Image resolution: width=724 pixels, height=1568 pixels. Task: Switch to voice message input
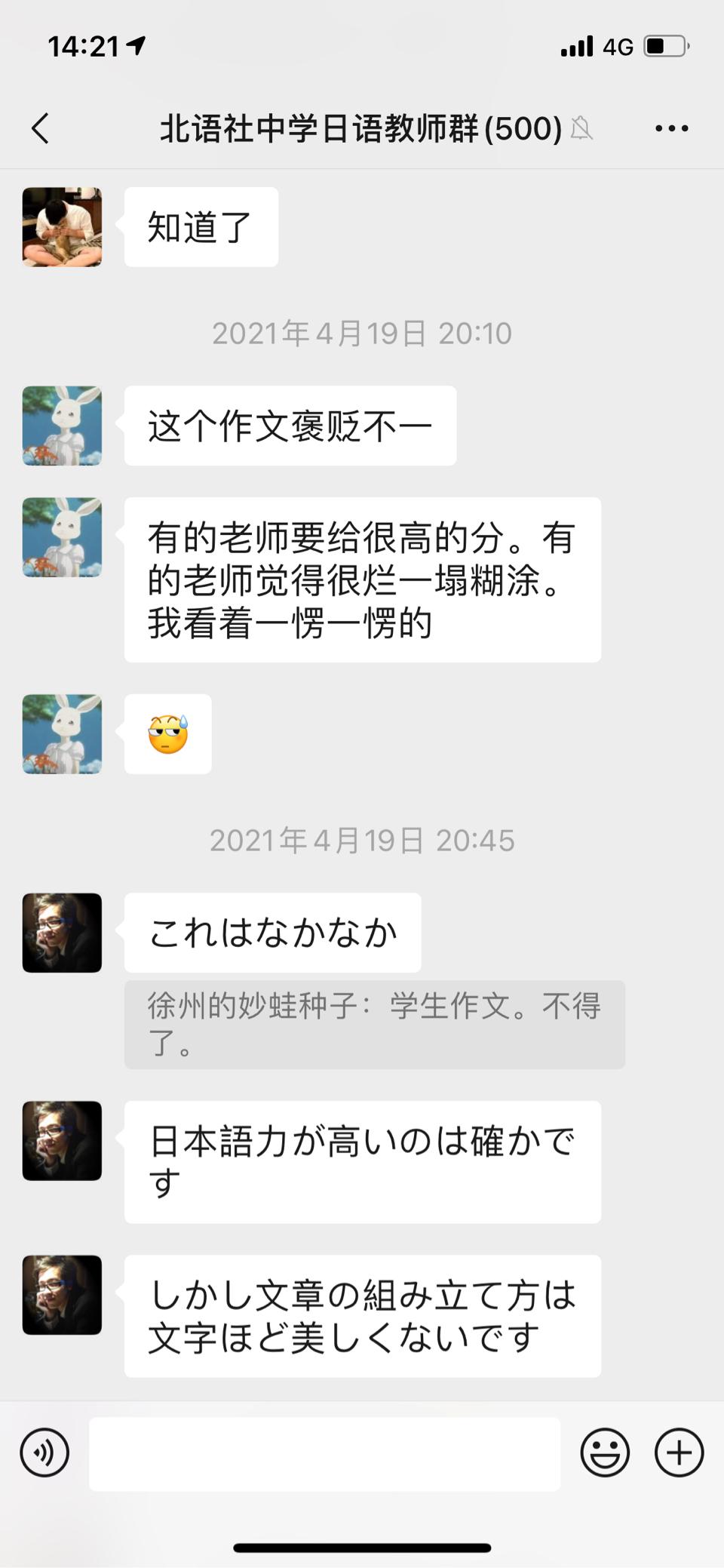point(44,1453)
